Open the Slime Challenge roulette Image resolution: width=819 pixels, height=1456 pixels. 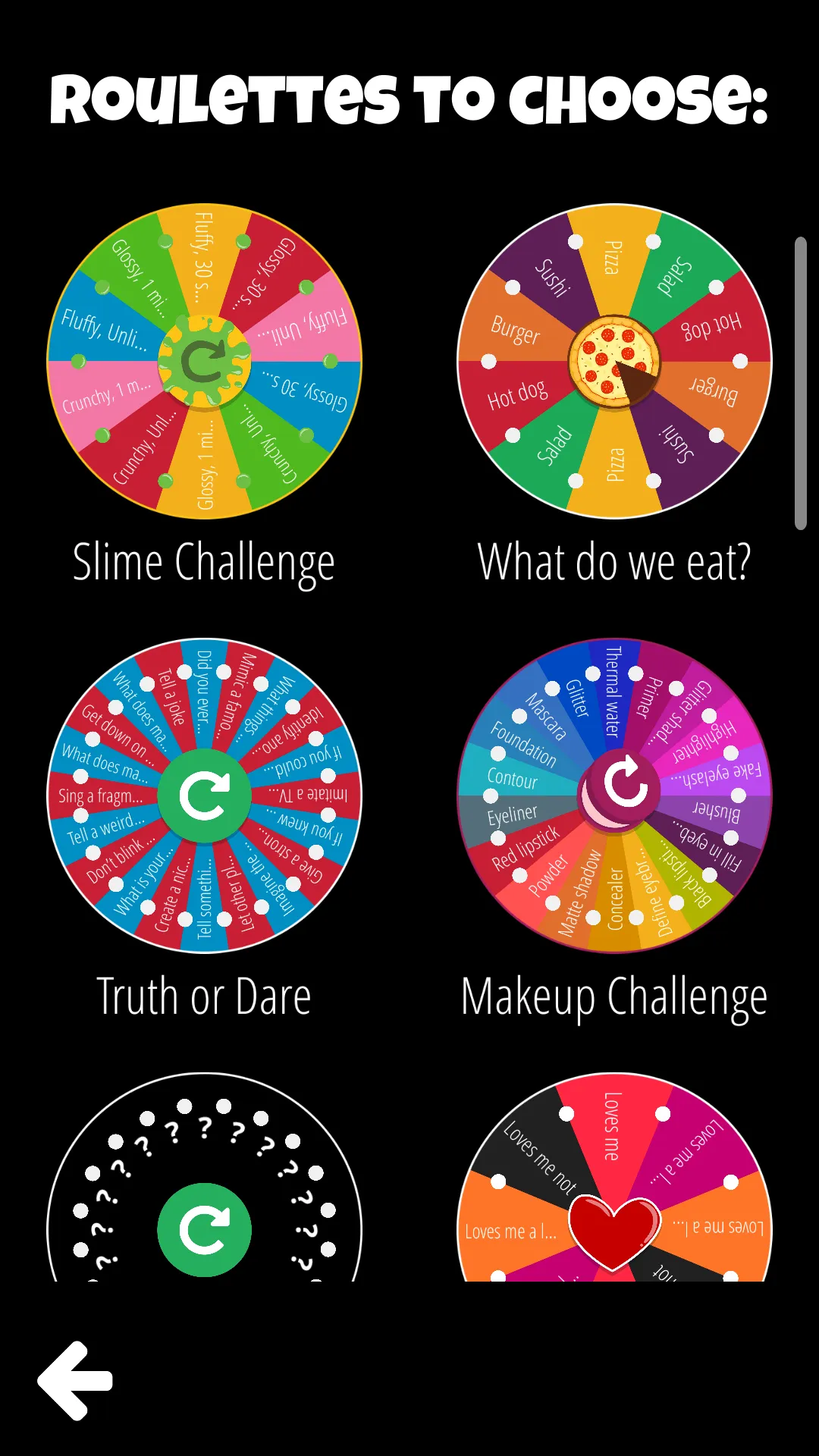pyautogui.click(x=205, y=362)
